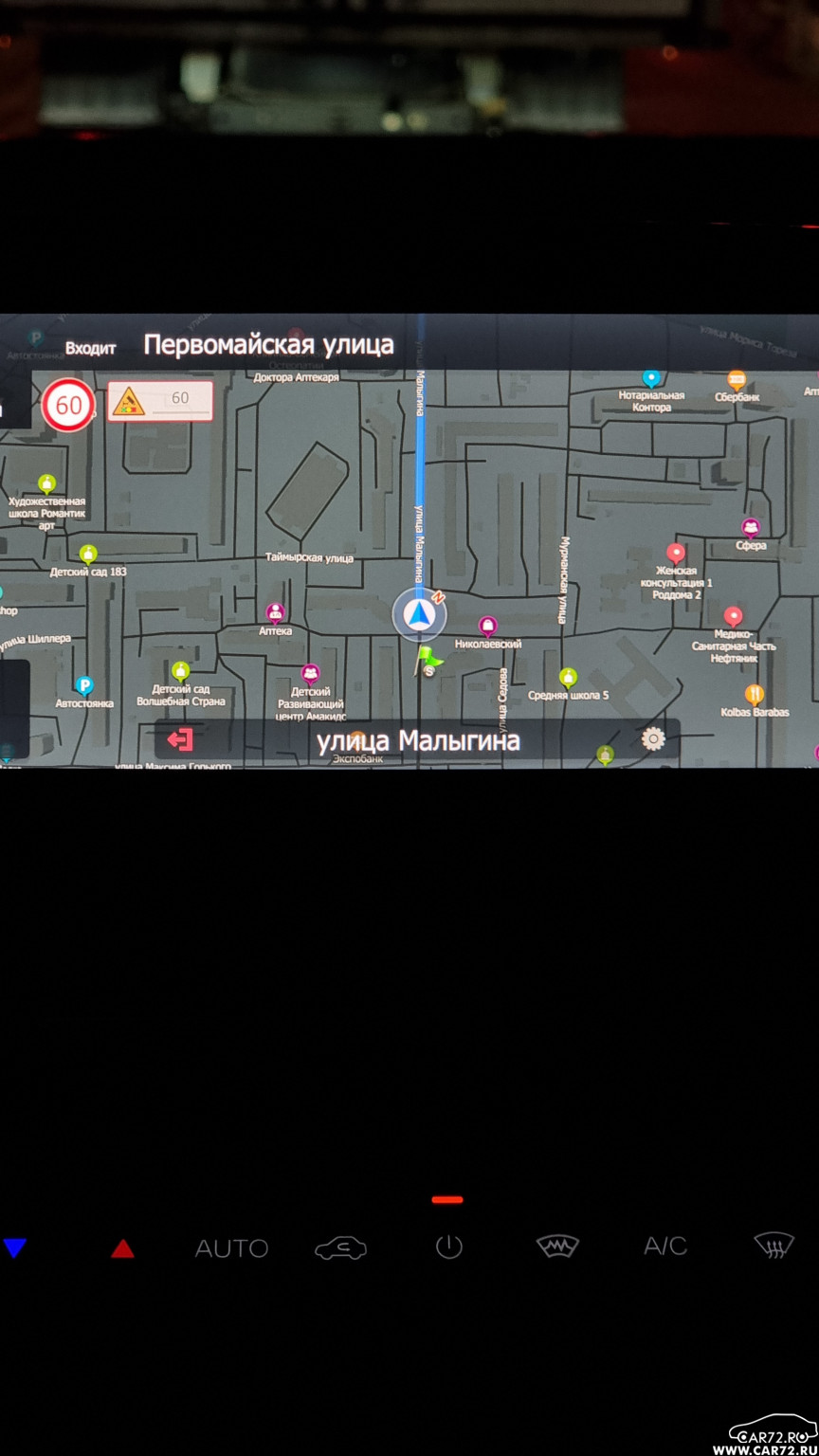819x1456 pixels.
Task: Select the Сфера map pin
Action: tap(751, 527)
